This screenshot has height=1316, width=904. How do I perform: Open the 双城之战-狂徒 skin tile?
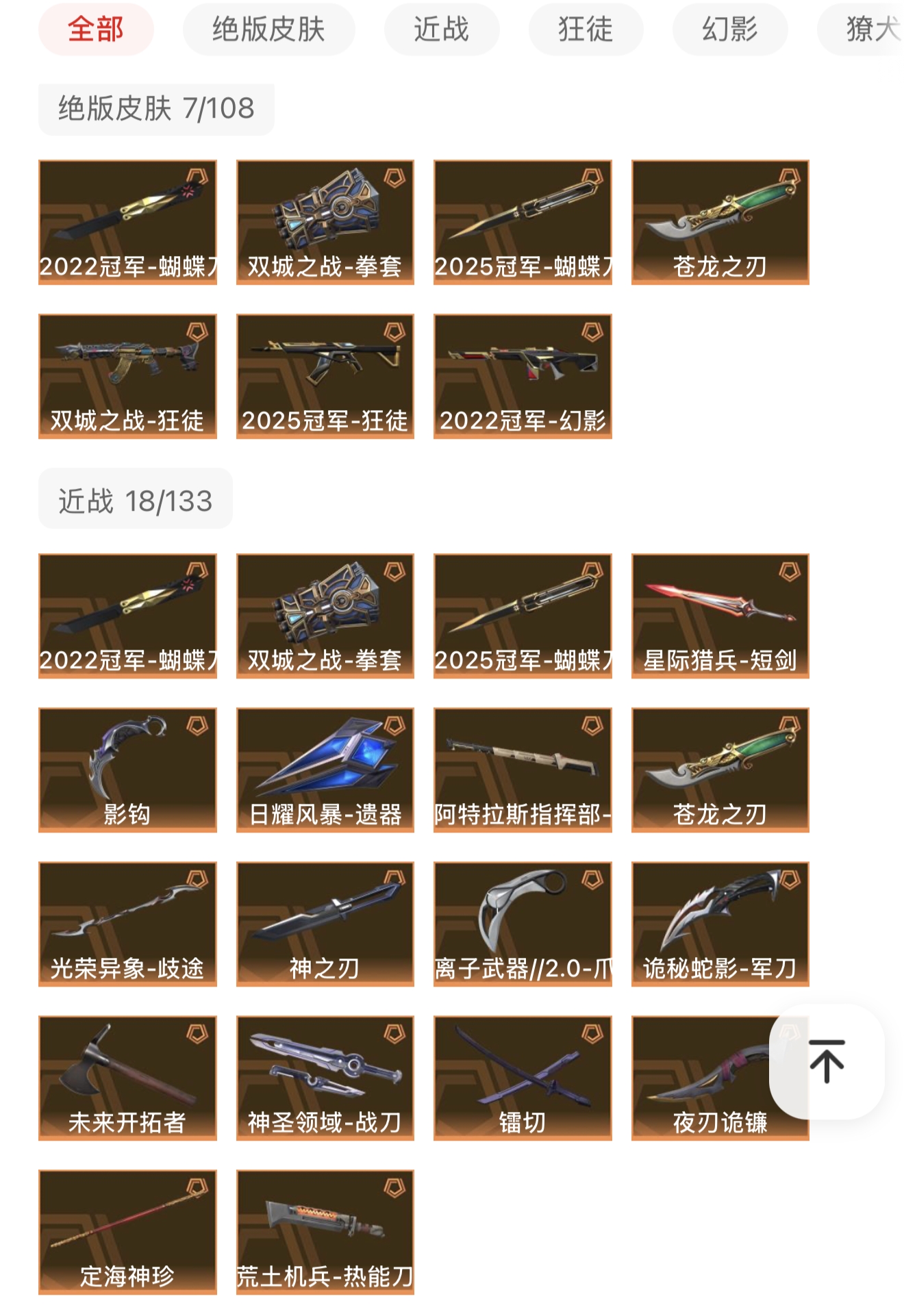click(127, 376)
